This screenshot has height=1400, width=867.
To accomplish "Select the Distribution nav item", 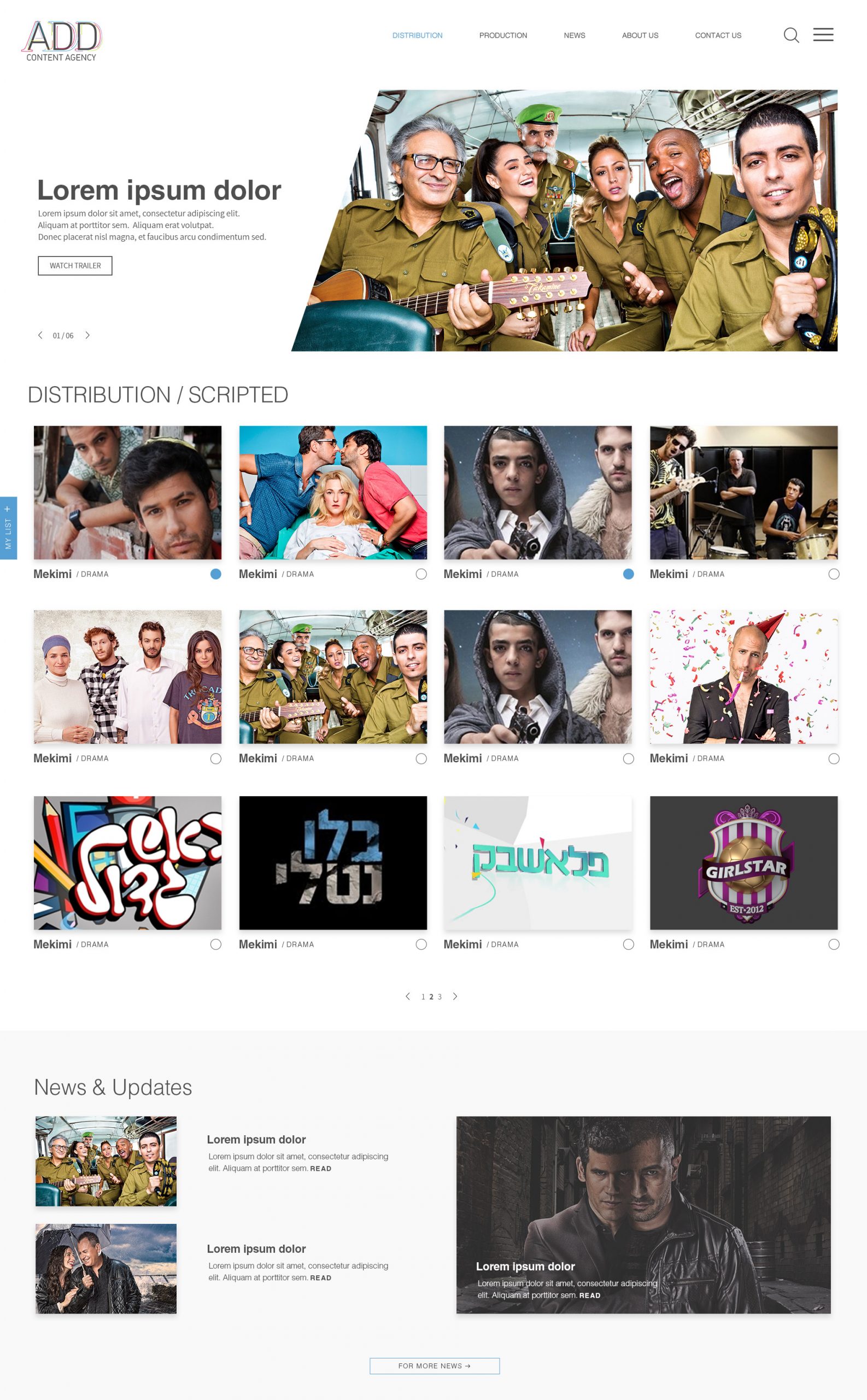I will [417, 36].
